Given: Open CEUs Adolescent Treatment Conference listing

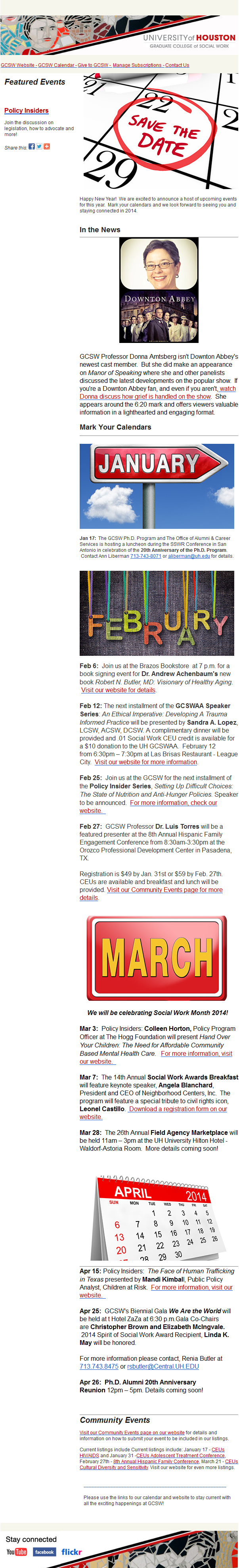Looking at the screenshot, I should (x=180, y=1455).
